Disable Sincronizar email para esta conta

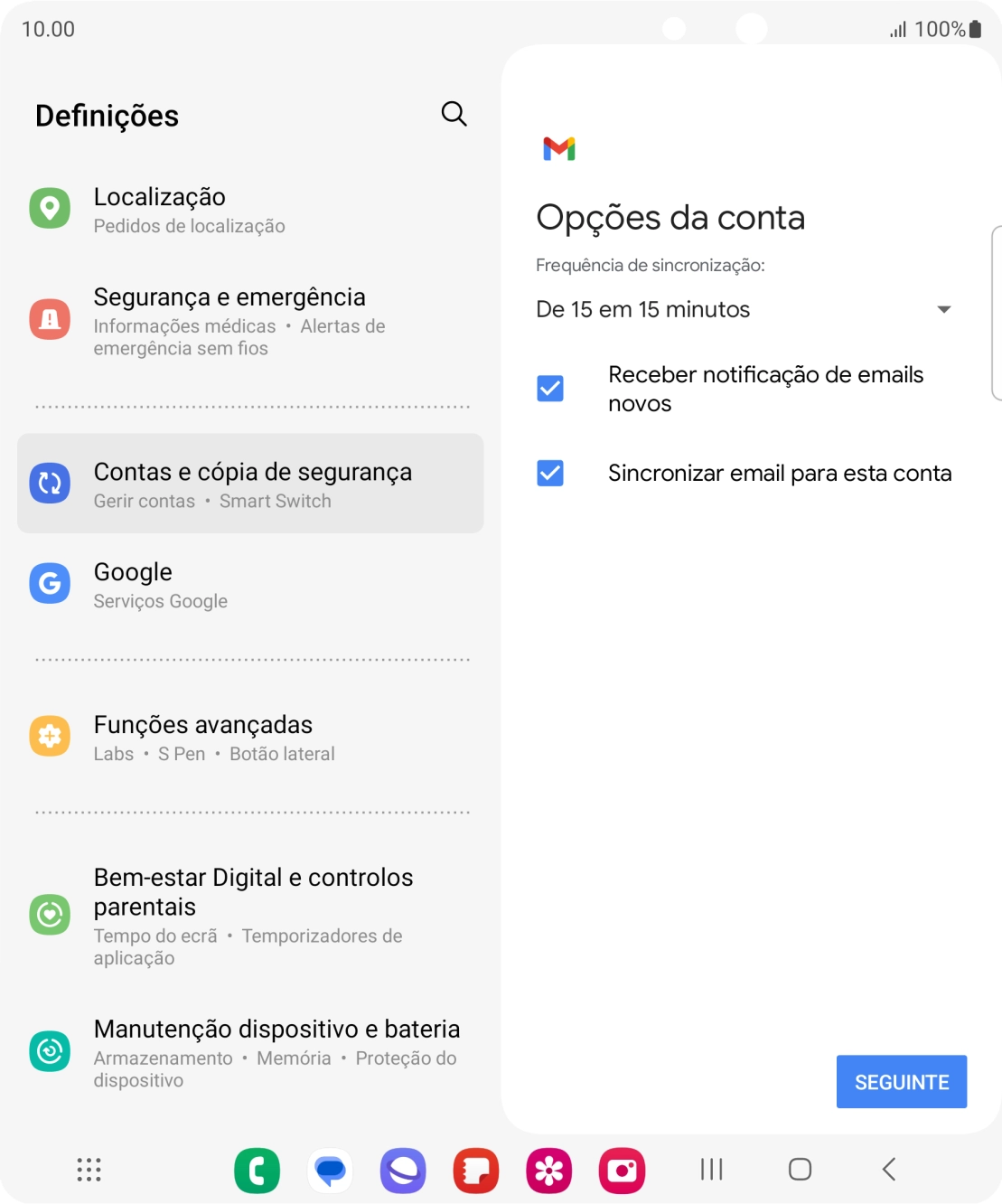[x=550, y=473]
